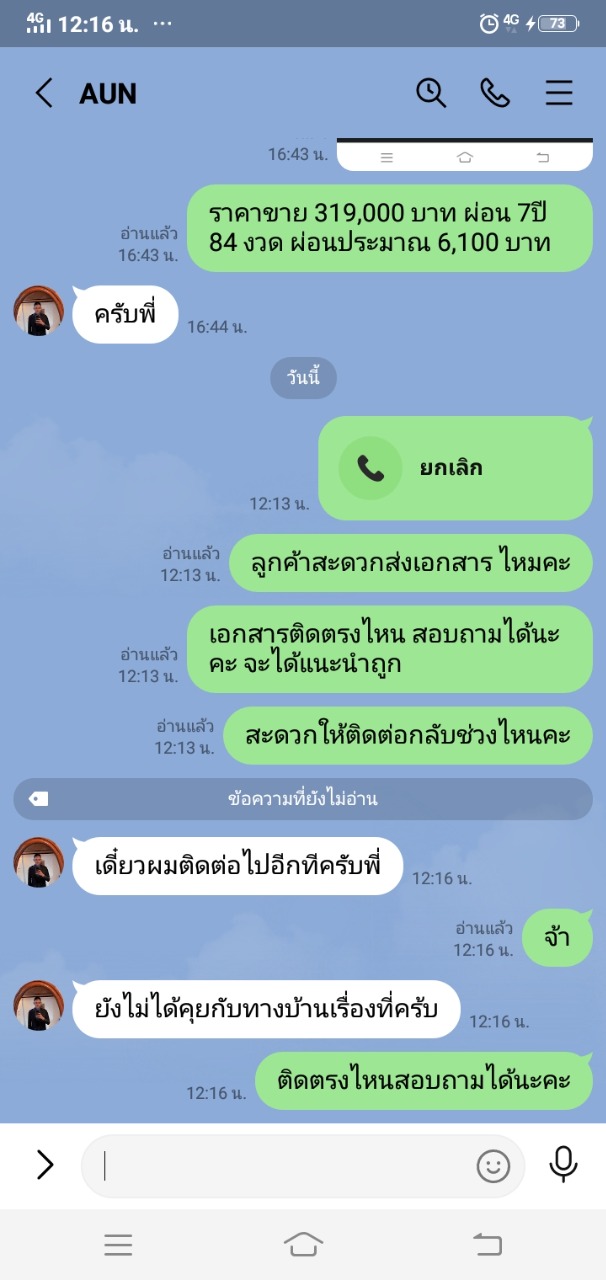The width and height of the screenshot is (606, 1280).
Task: Expand the attachment options arrow
Action: (45, 1165)
